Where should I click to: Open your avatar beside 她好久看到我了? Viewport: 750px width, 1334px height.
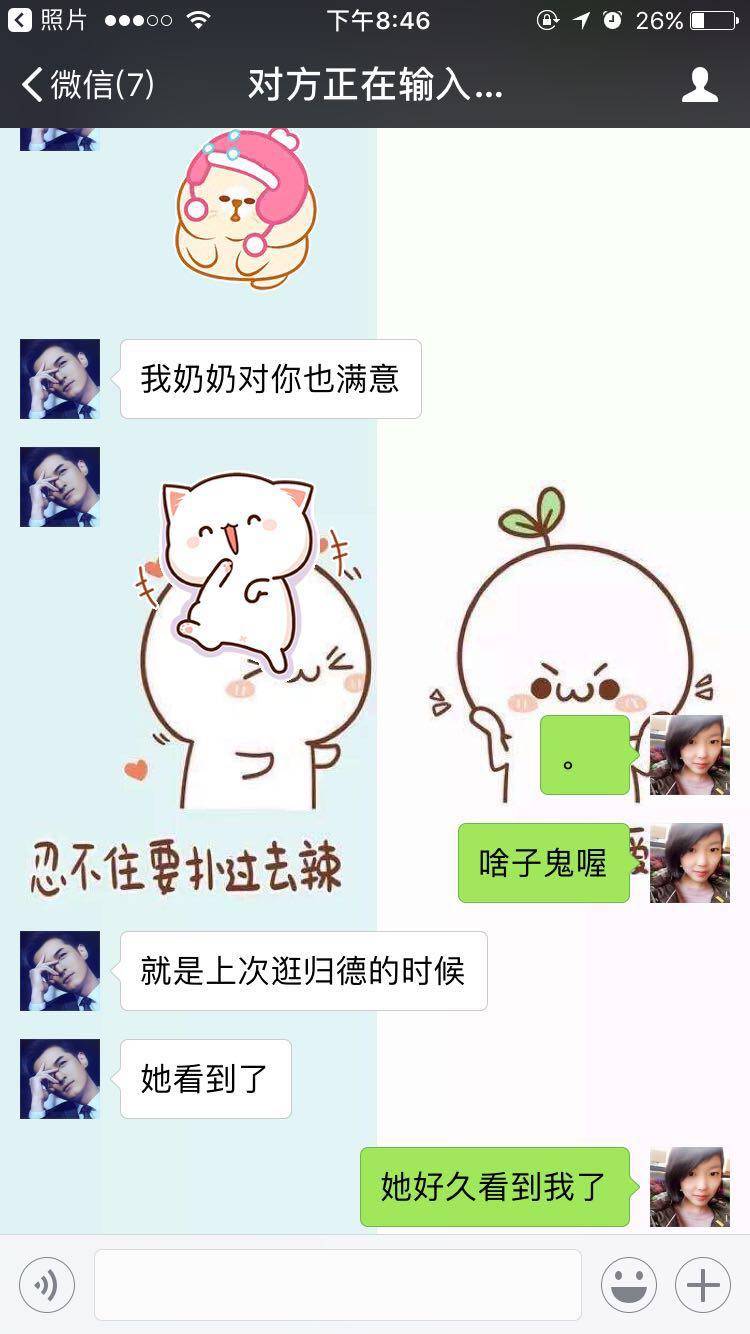(x=689, y=1187)
